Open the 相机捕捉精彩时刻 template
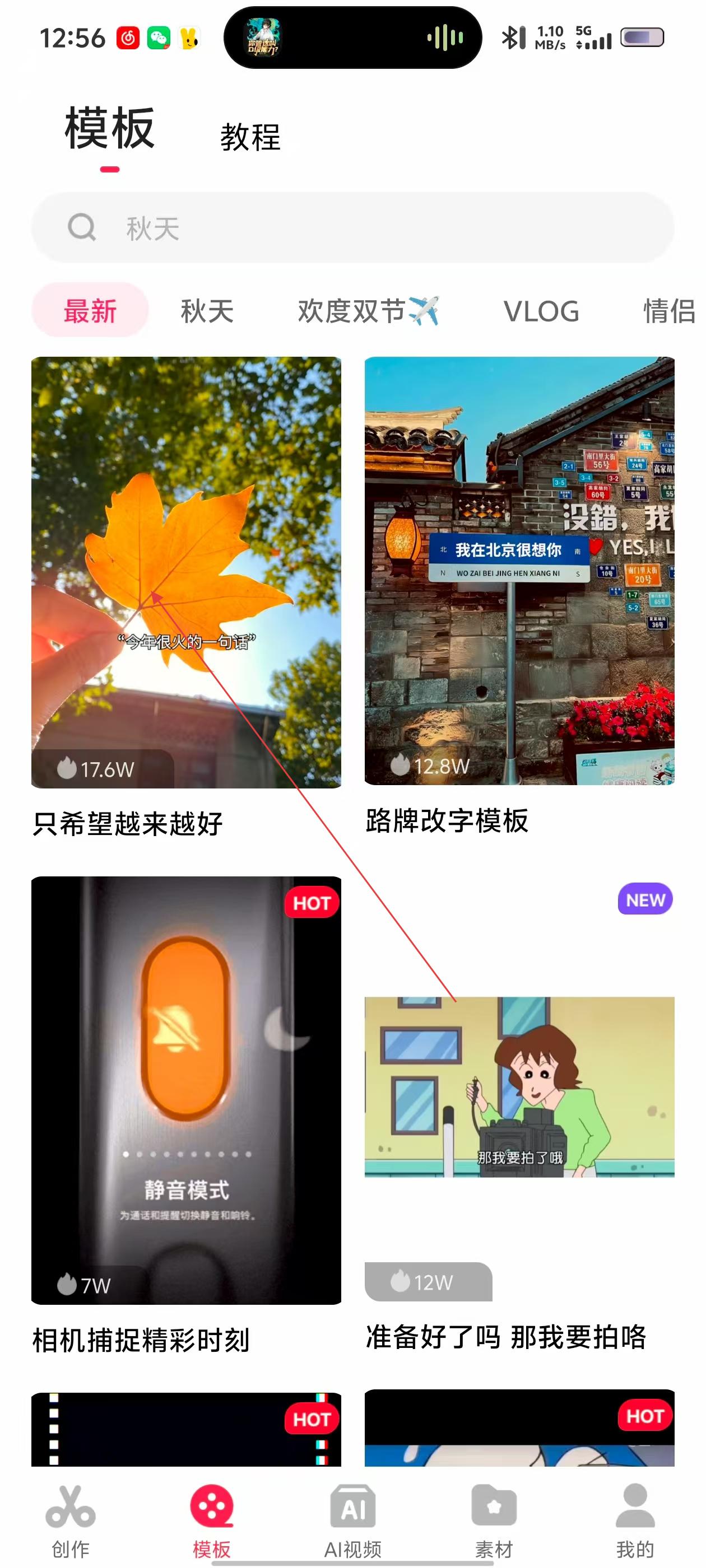The image size is (706, 1568). pos(186,1090)
